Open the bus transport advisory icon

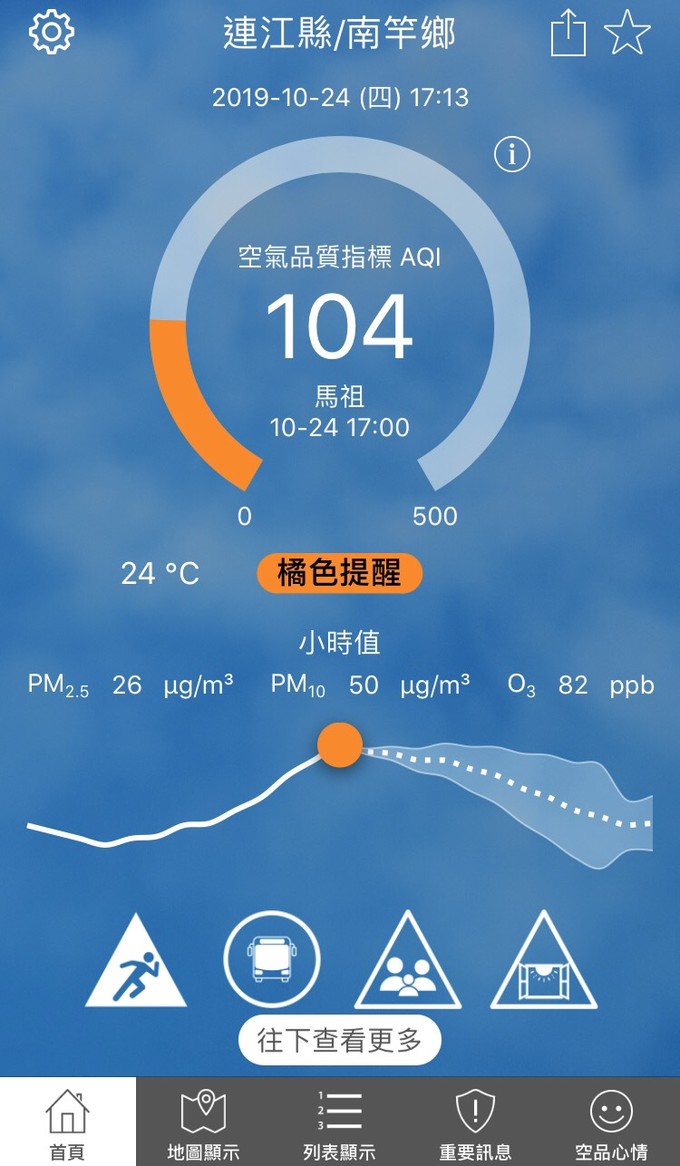tap(271, 961)
